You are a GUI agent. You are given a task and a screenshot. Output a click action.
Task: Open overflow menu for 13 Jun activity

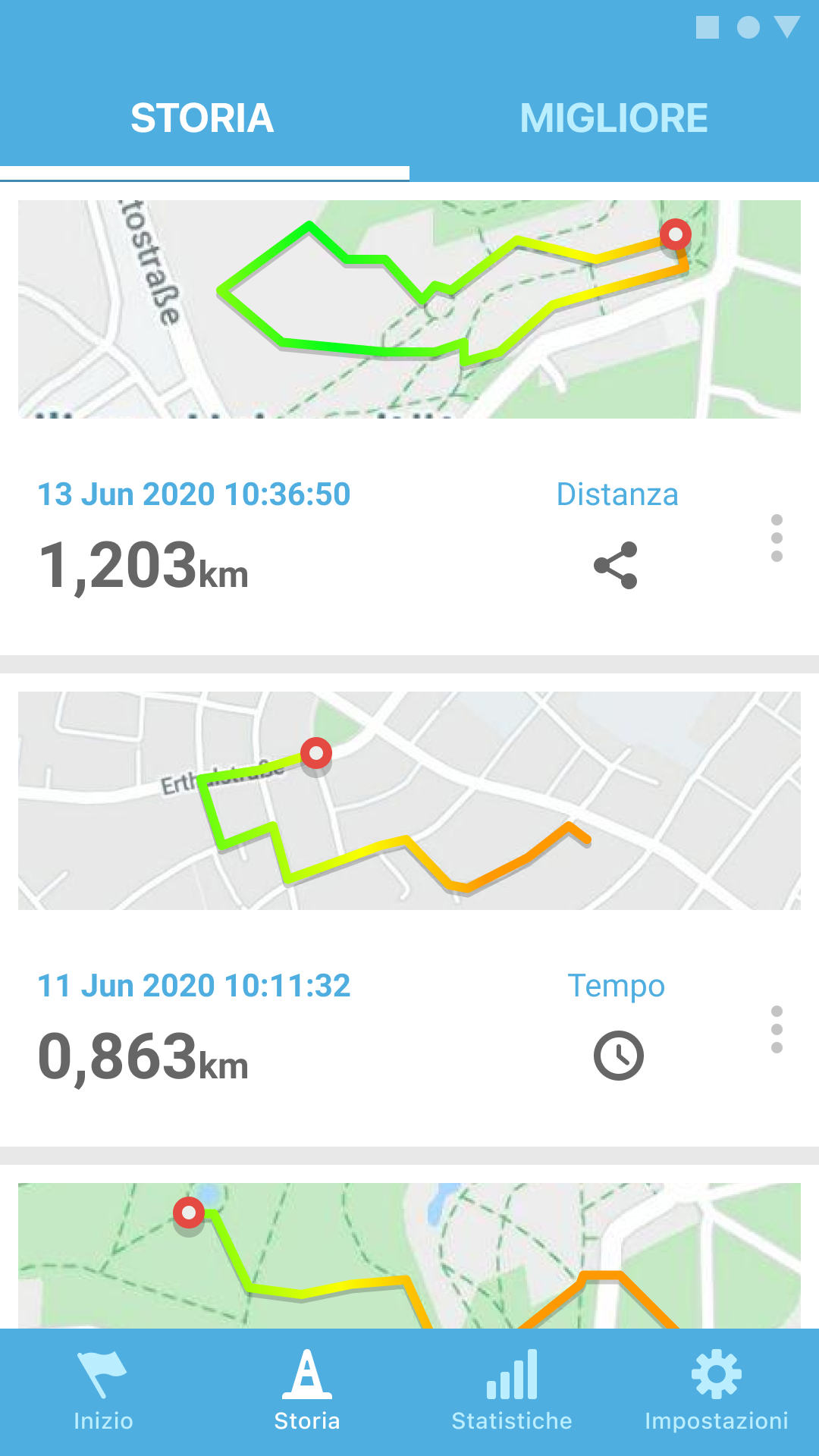777,538
